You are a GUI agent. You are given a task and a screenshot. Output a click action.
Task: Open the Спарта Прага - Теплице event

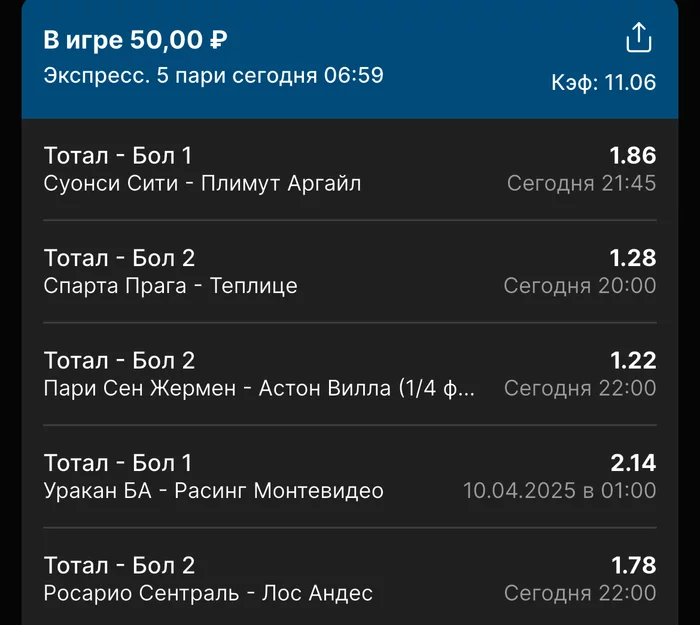point(171,286)
